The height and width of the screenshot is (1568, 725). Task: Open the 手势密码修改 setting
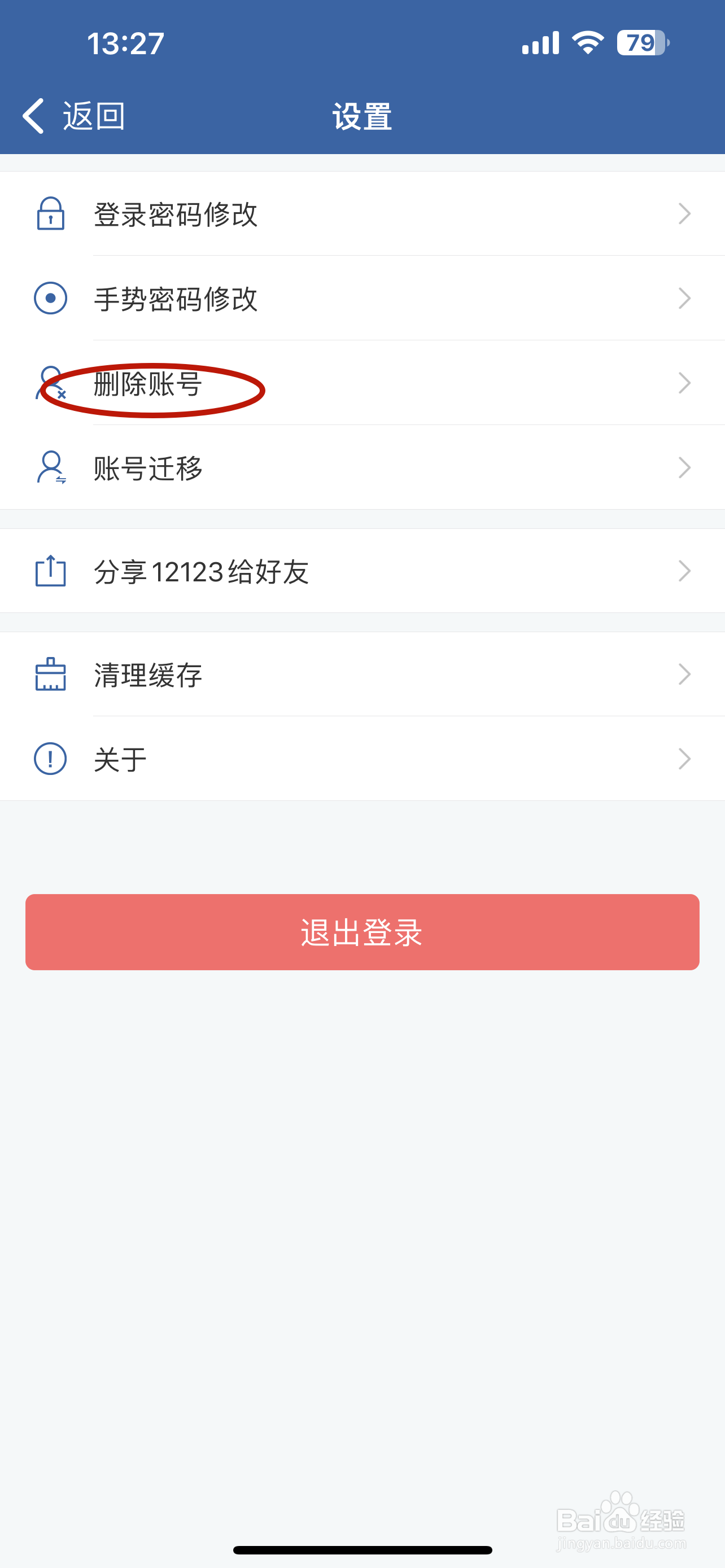point(362,298)
